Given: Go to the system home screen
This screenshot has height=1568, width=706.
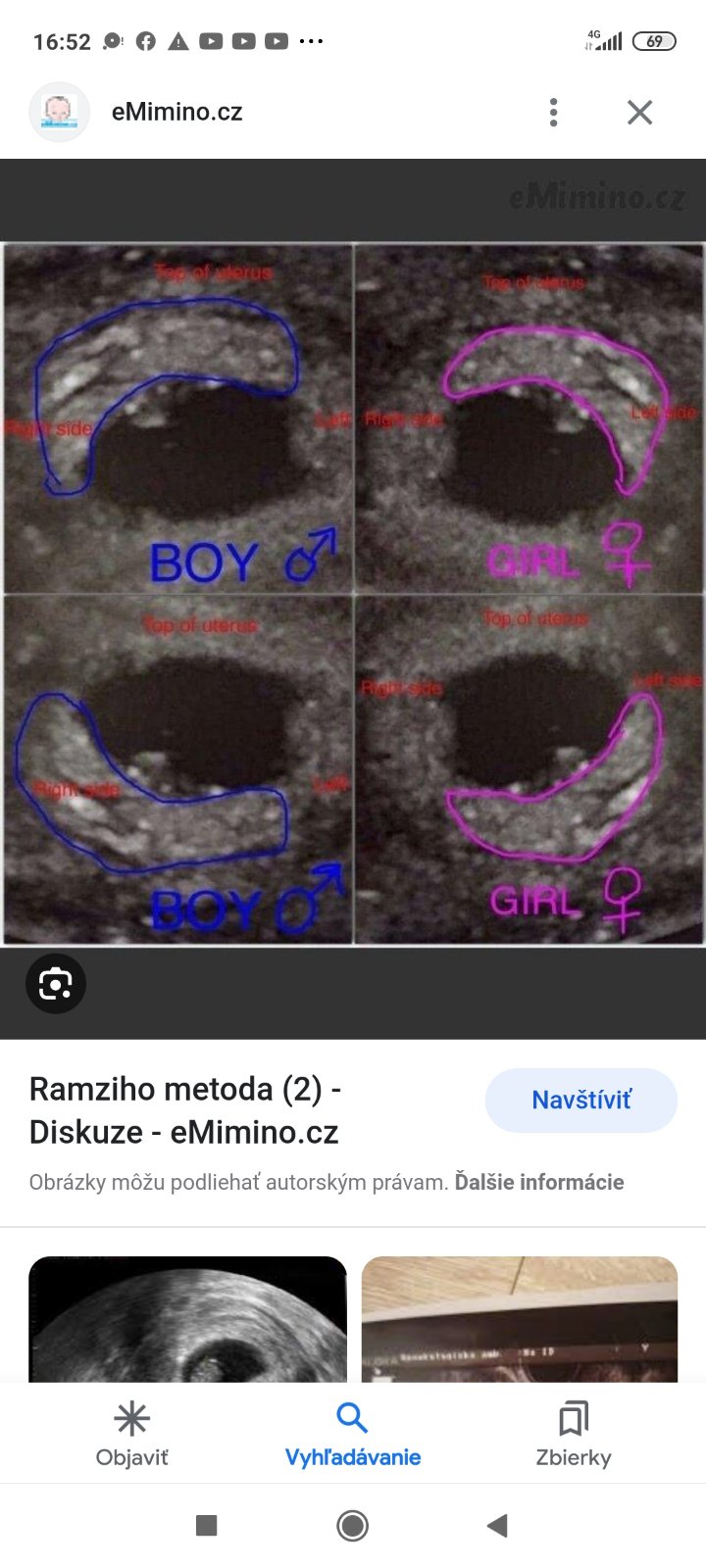Looking at the screenshot, I should click(x=352, y=1525).
